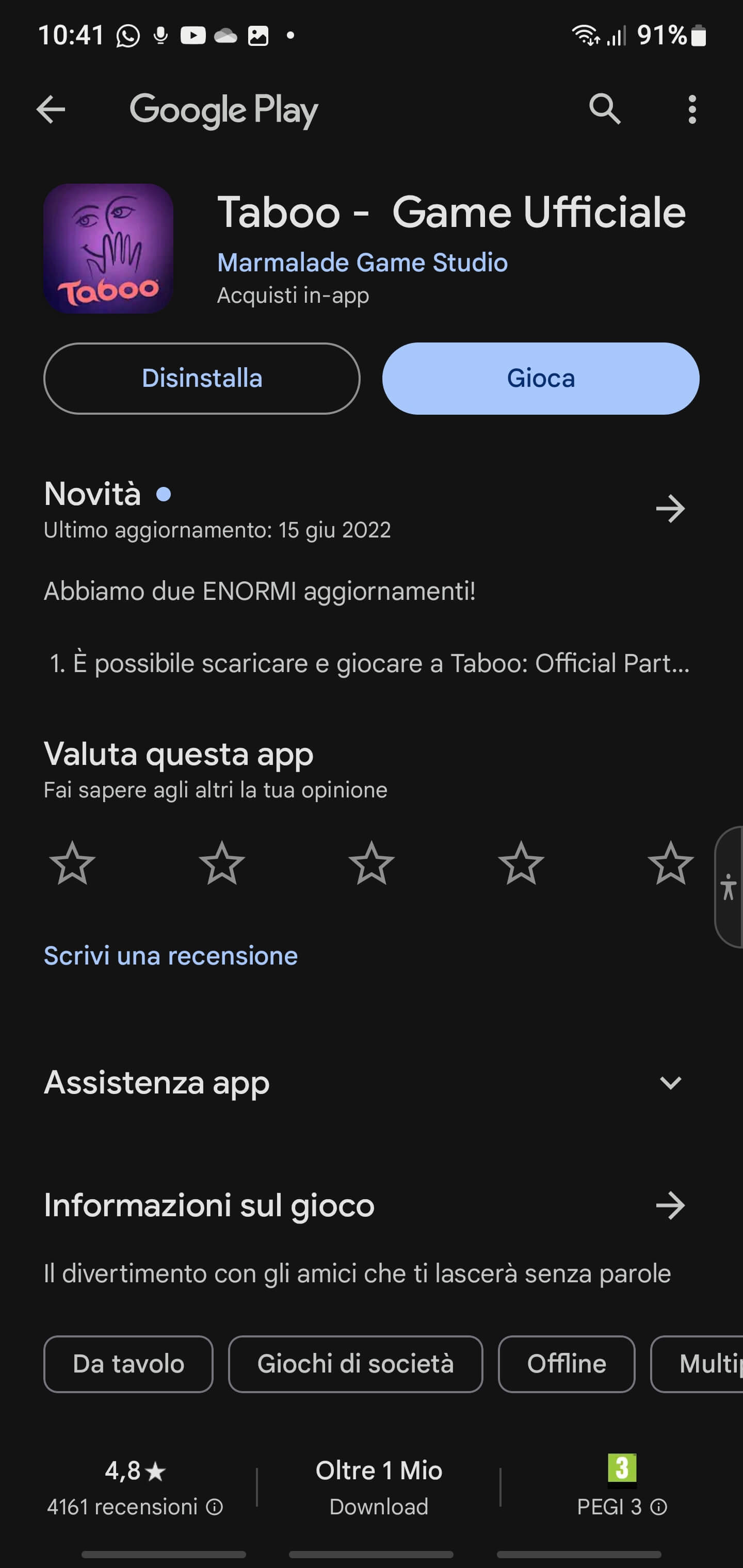Select the Da tavolo chip

click(128, 1364)
